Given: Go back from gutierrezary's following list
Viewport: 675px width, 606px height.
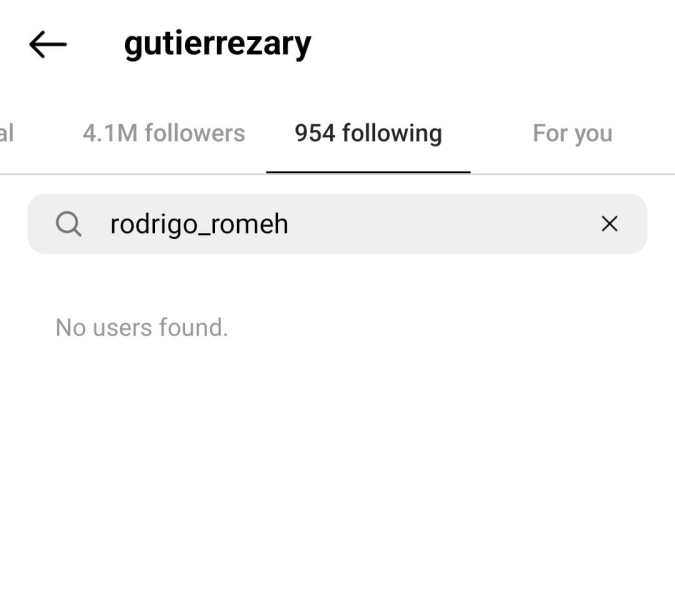Looking at the screenshot, I should [x=47, y=44].
